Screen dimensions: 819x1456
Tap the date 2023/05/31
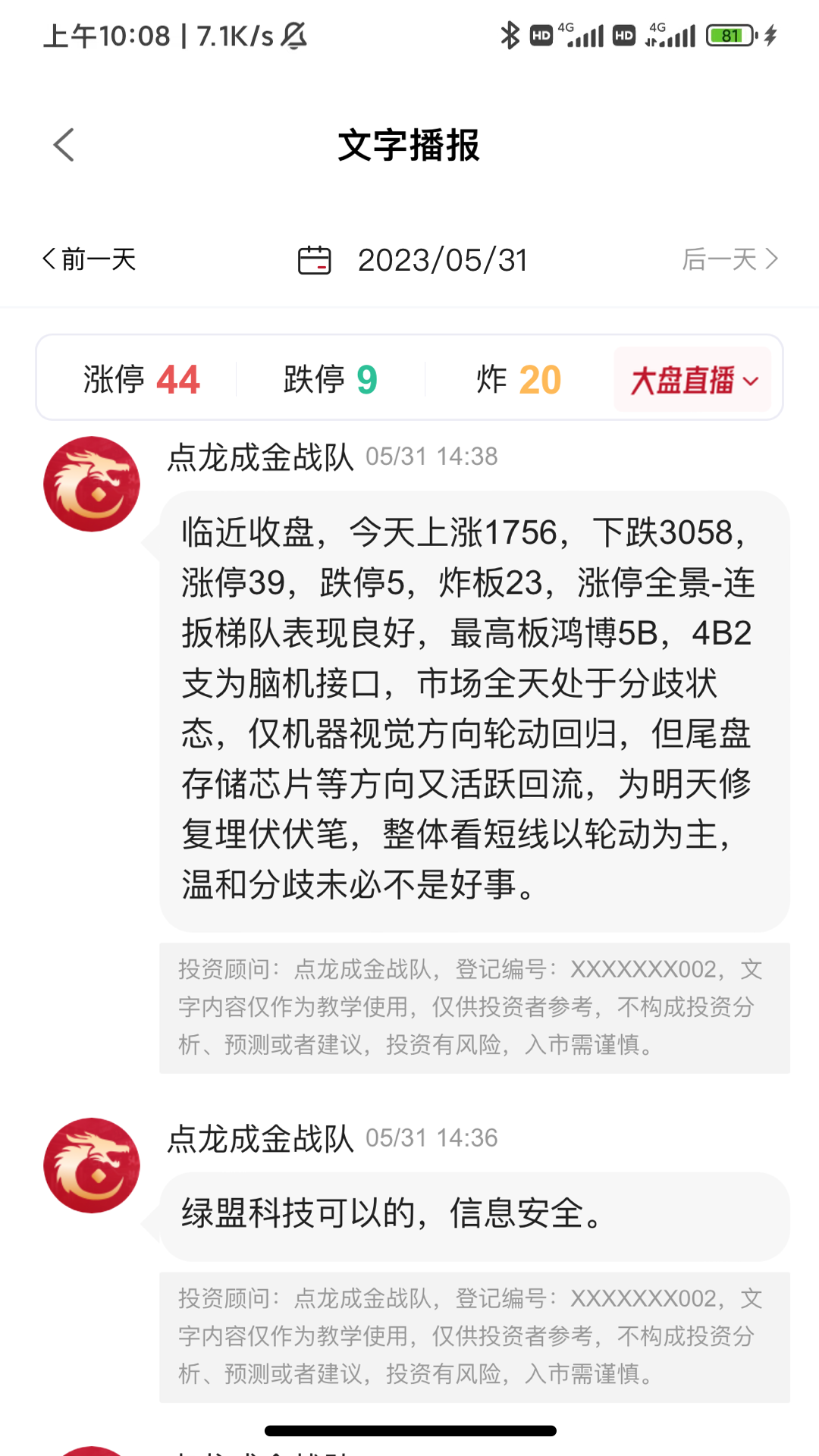coord(444,260)
